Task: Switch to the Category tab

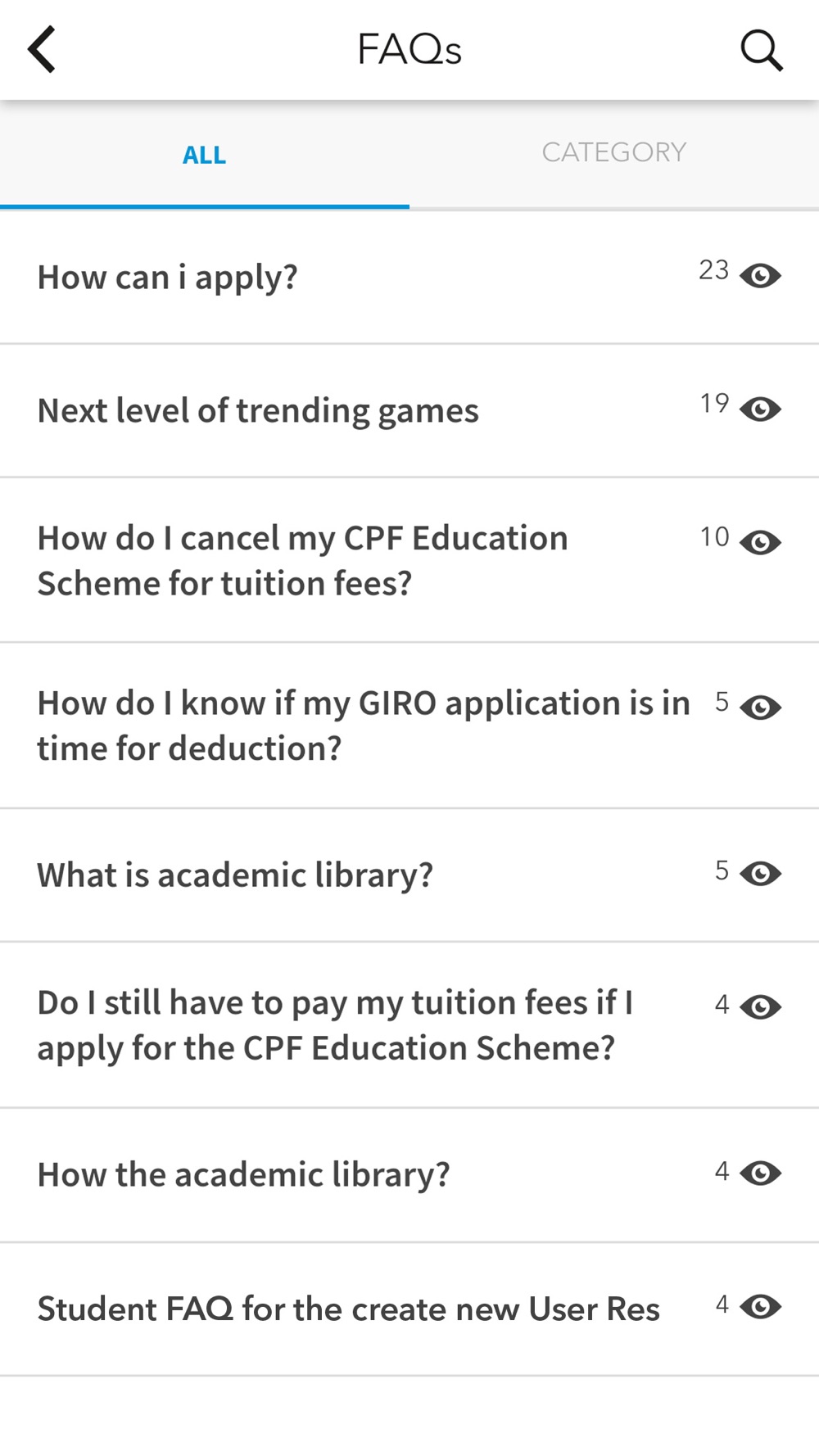Action: [x=614, y=153]
